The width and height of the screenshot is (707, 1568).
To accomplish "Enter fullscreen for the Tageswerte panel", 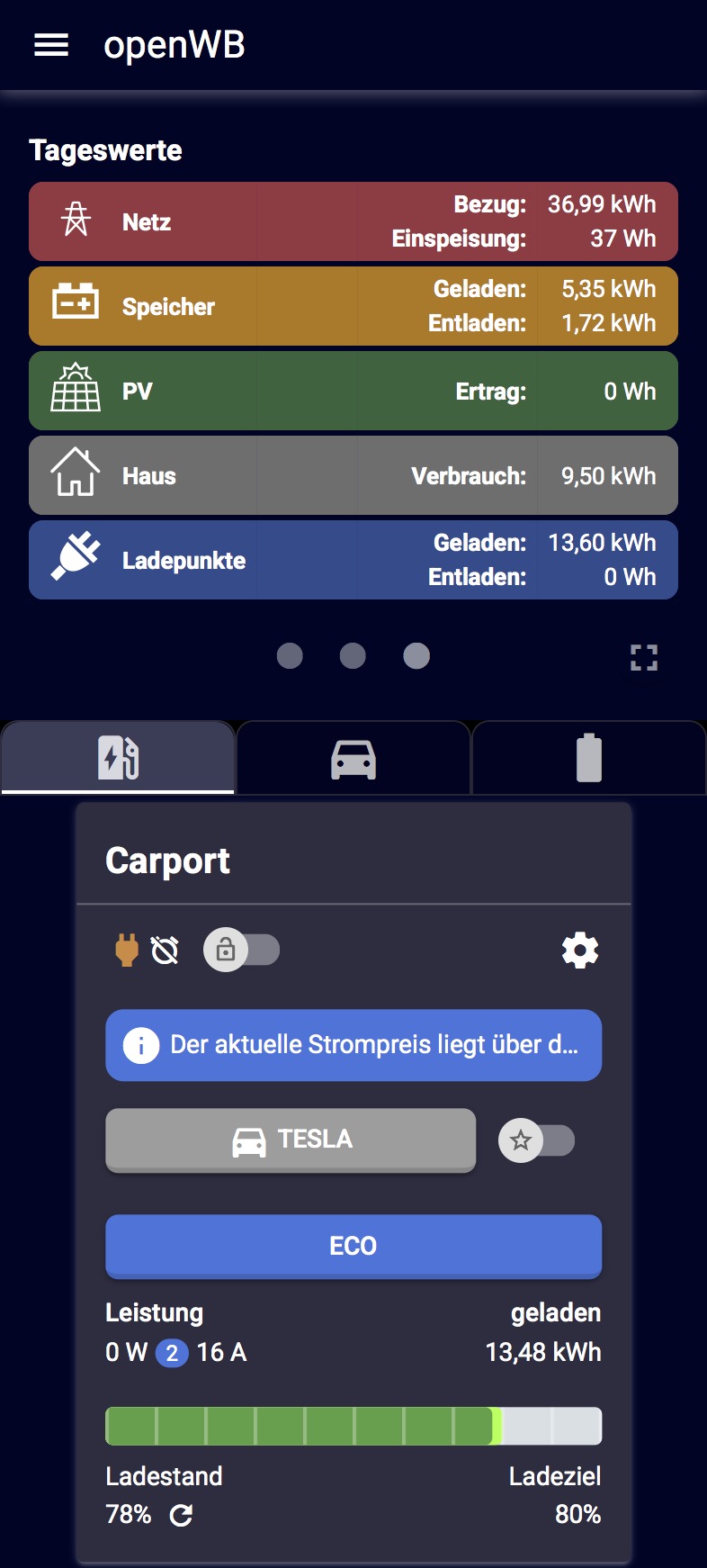I will point(644,658).
